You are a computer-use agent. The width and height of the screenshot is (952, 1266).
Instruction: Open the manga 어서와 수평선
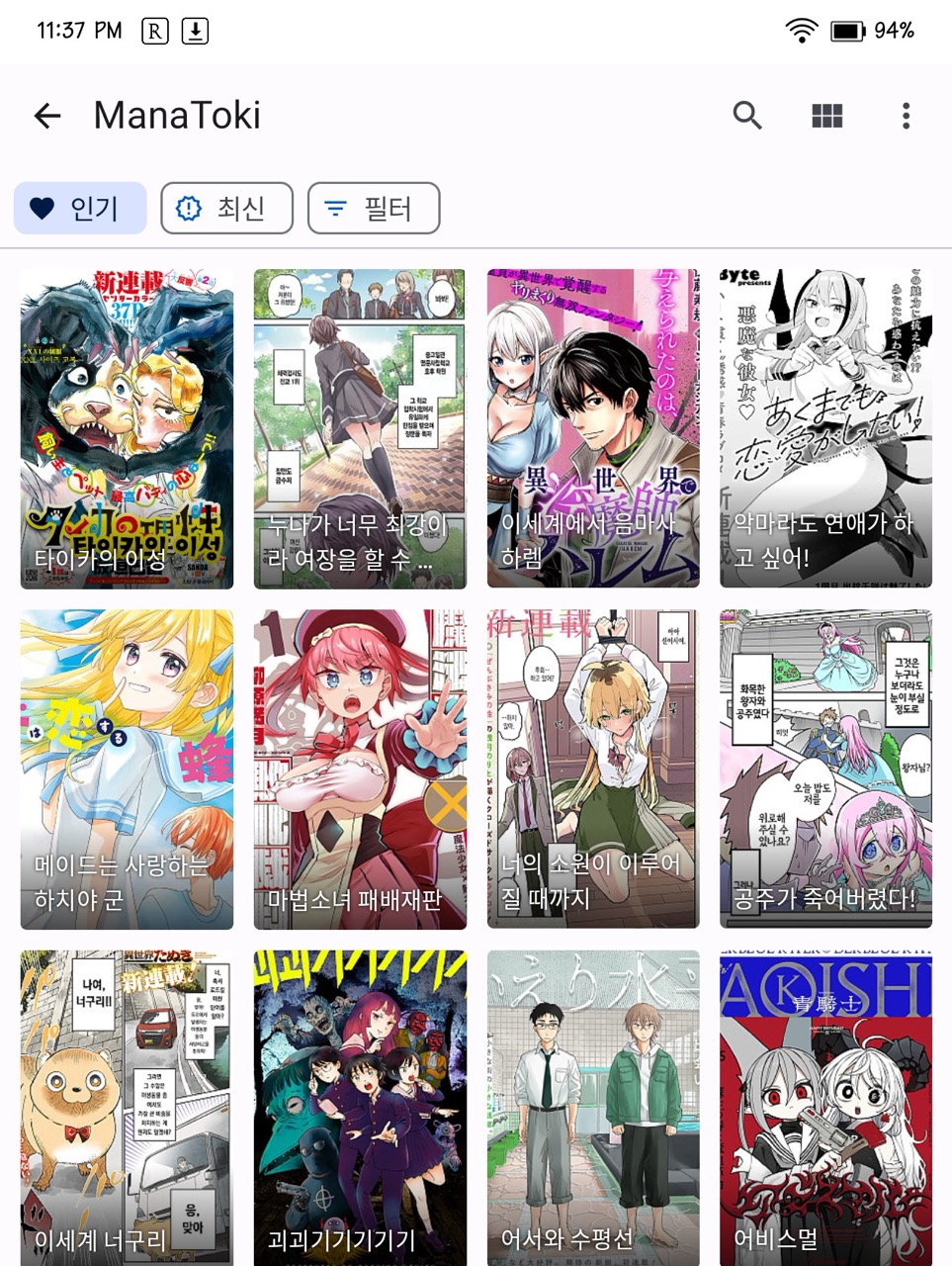[x=593, y=1108]
